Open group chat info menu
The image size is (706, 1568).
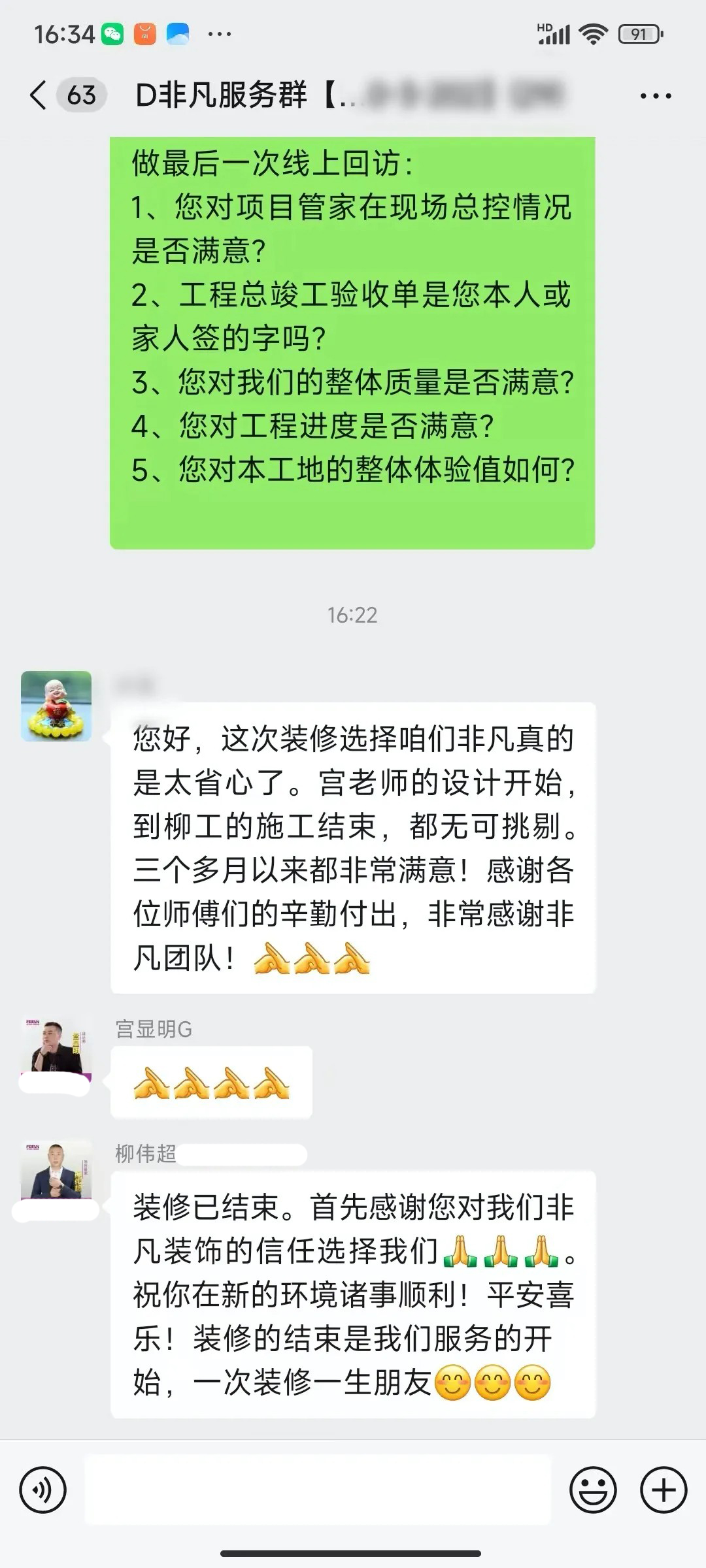coord(655,96)
